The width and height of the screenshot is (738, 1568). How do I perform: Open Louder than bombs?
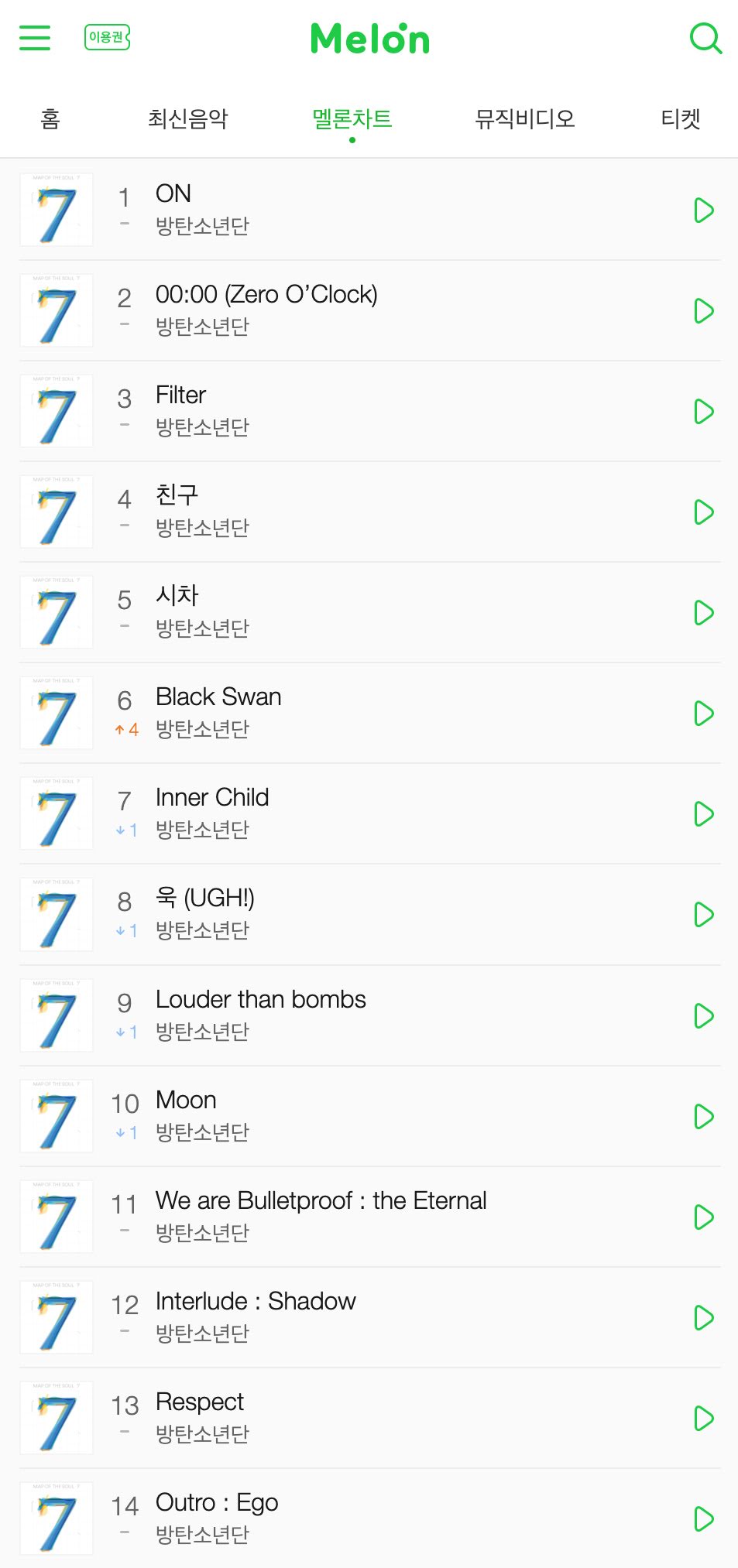(260, 1000)
